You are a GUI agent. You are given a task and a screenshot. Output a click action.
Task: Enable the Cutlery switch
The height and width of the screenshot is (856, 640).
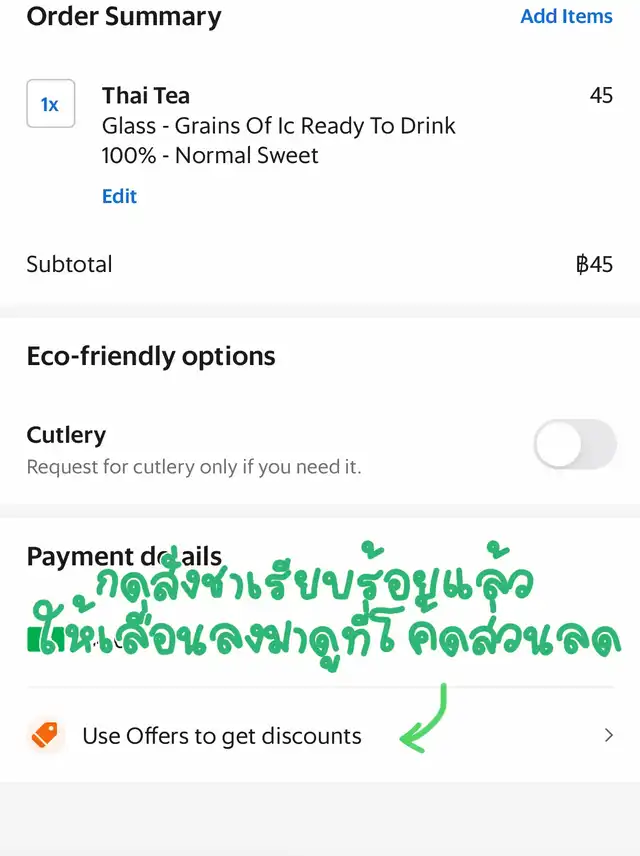(x=574, y=445)
